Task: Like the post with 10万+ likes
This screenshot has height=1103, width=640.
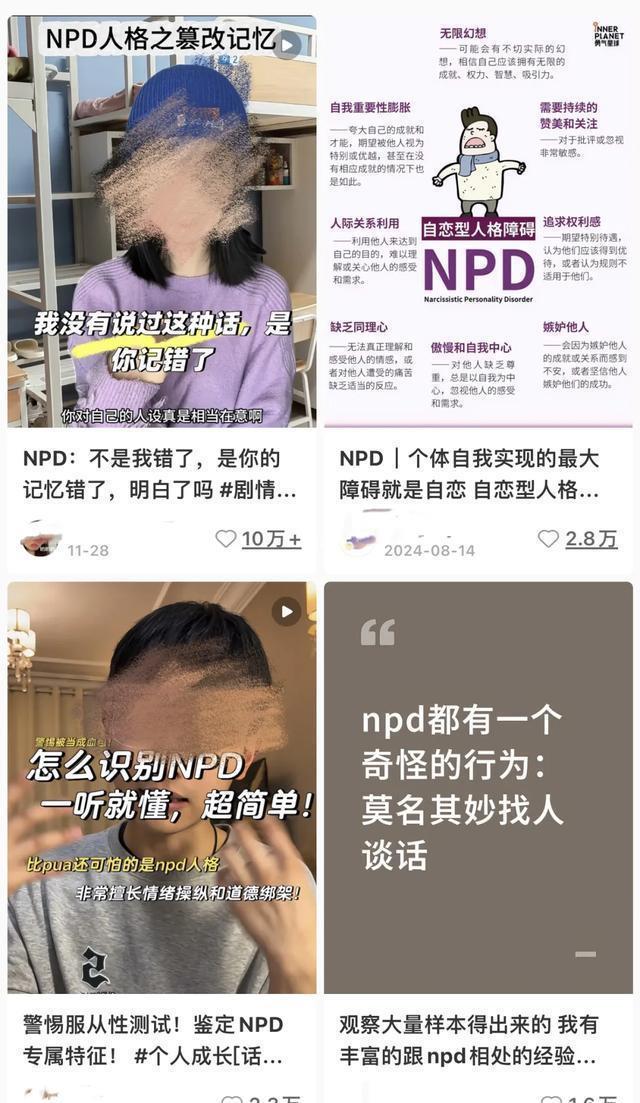Action: pyautogui.click(x=227, y=539)
